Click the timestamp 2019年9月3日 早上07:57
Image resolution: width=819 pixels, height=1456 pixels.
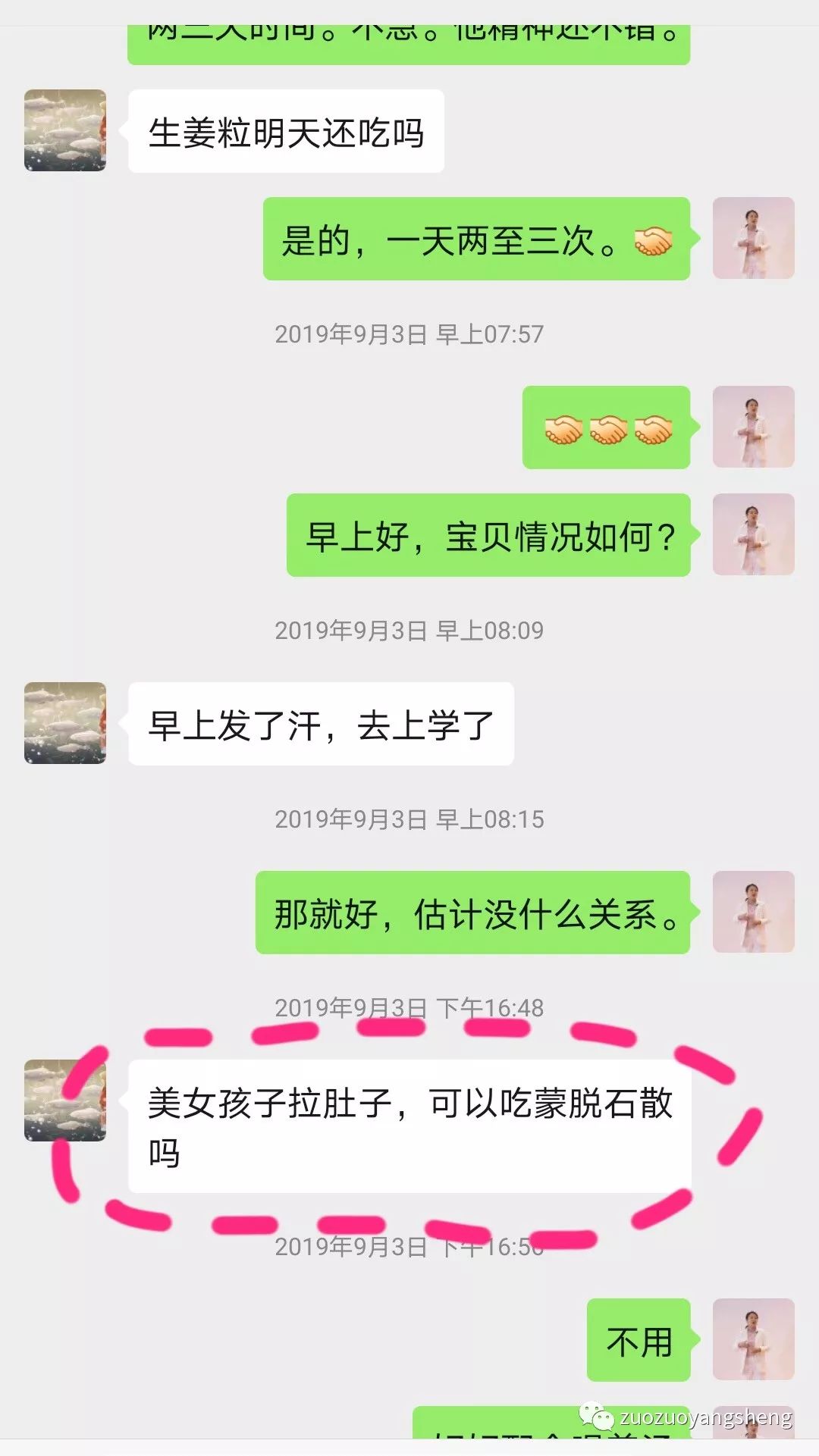tap(409, 332)
